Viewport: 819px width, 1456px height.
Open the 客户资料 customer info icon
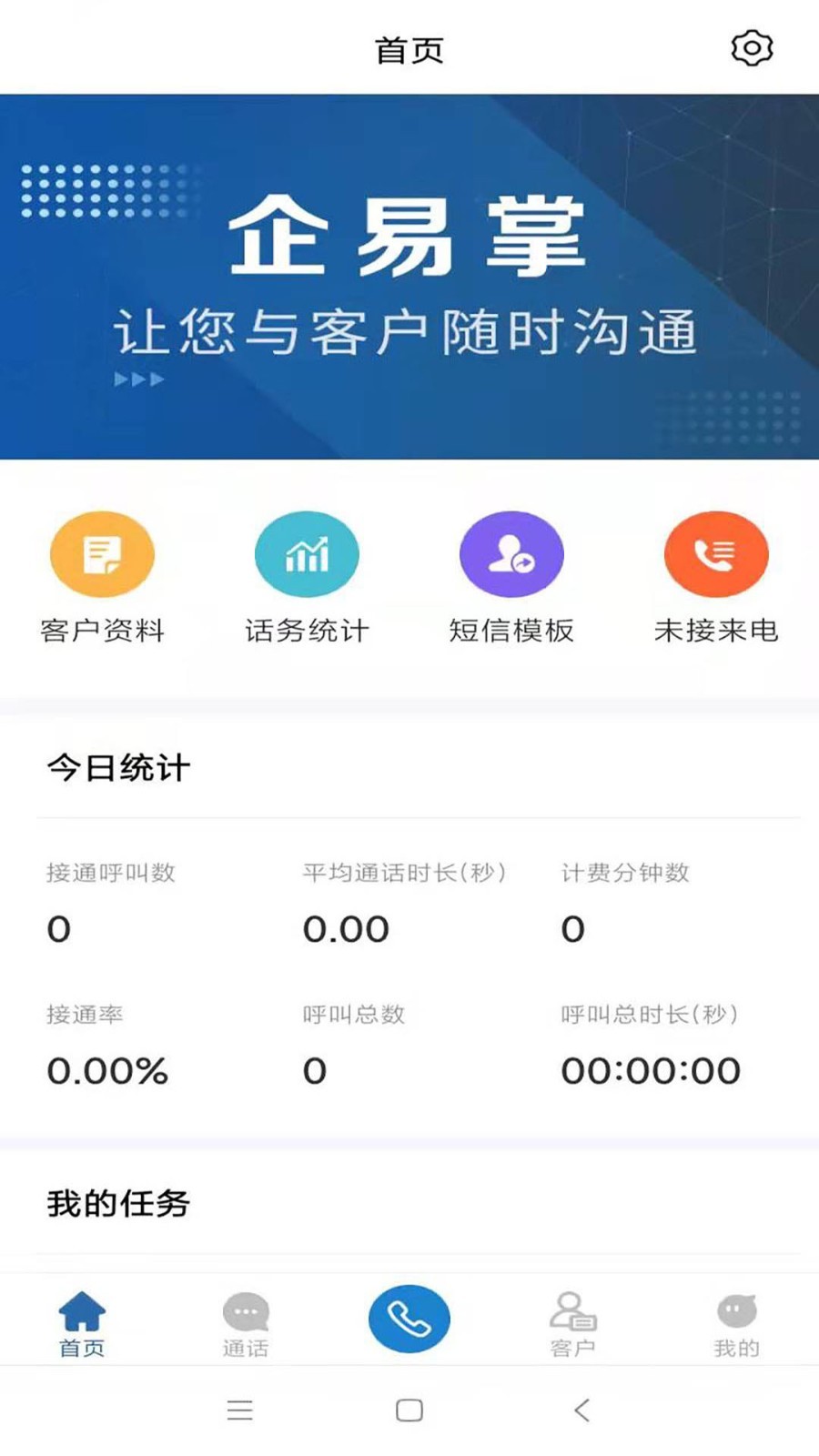pyautogui.click(x=102, y=553)
